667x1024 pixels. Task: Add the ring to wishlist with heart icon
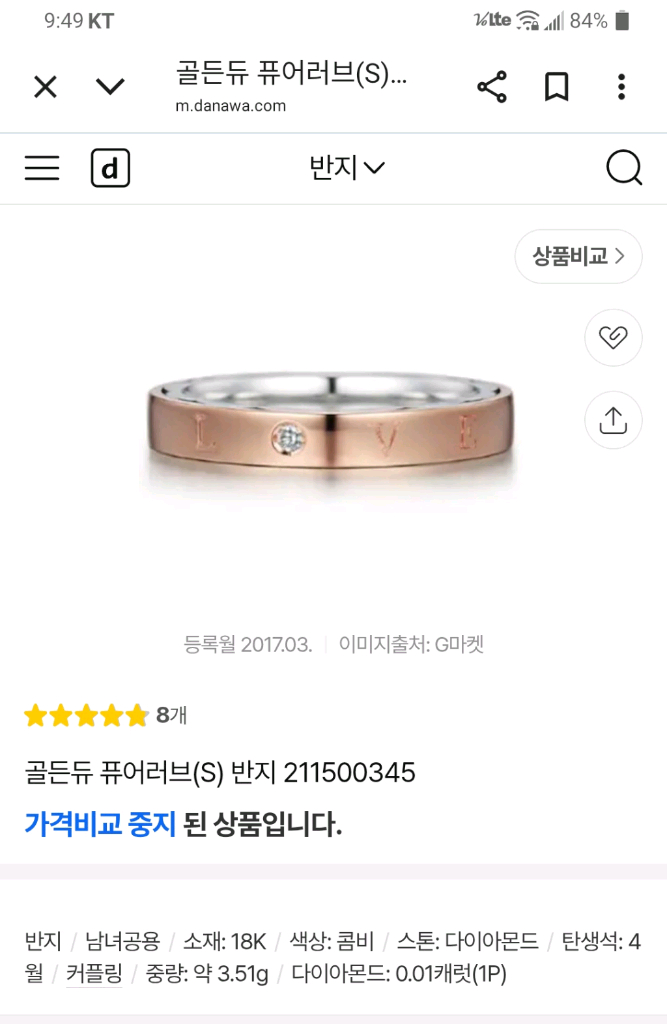[x=612, y=338]
